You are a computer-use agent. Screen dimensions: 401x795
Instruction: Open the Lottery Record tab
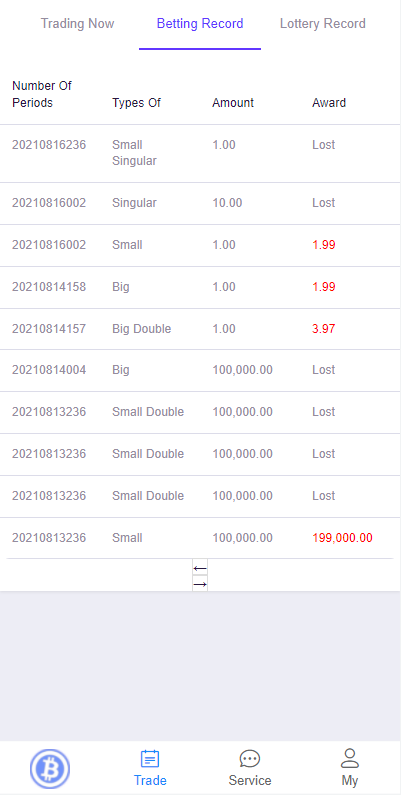pos(322,24)
